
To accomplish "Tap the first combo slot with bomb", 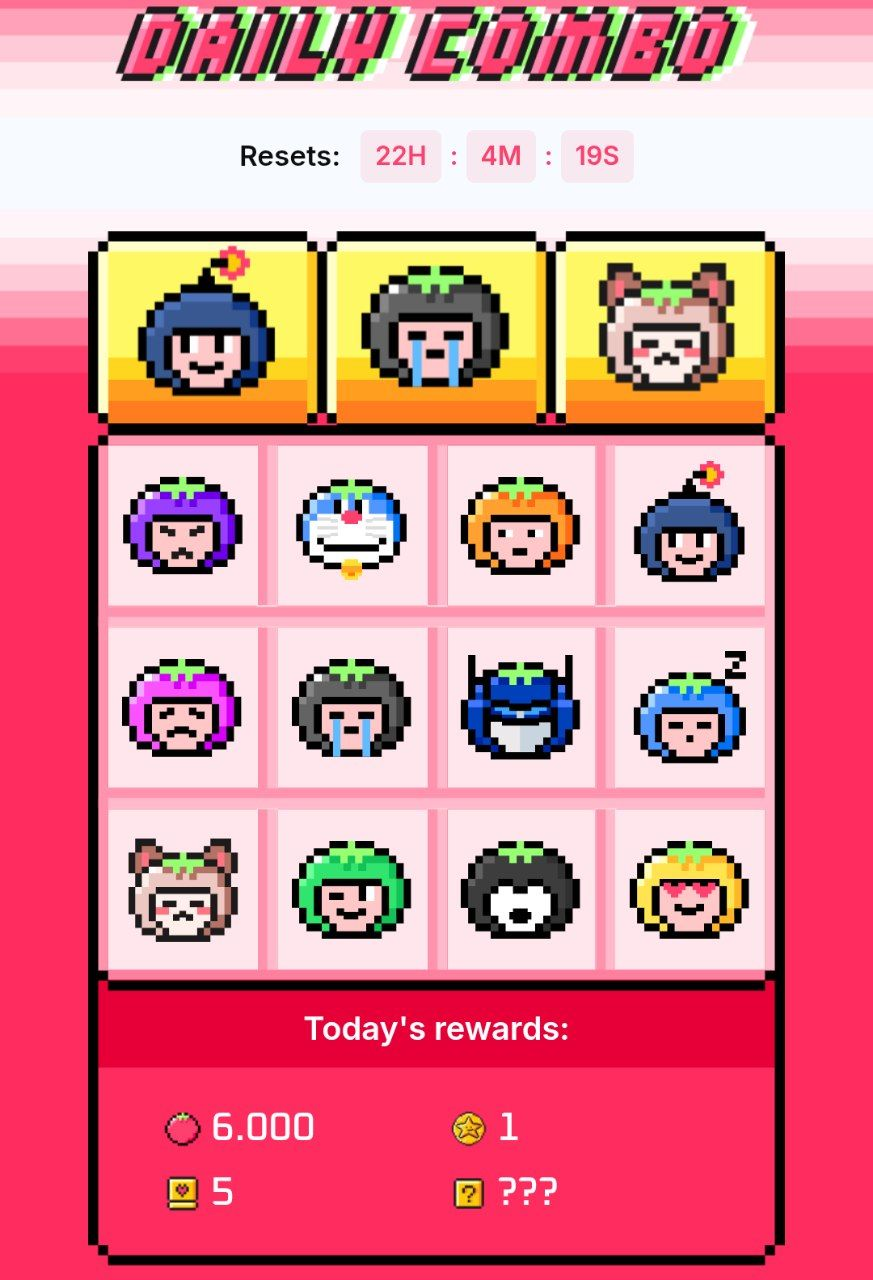I will [x=206, y=328].
